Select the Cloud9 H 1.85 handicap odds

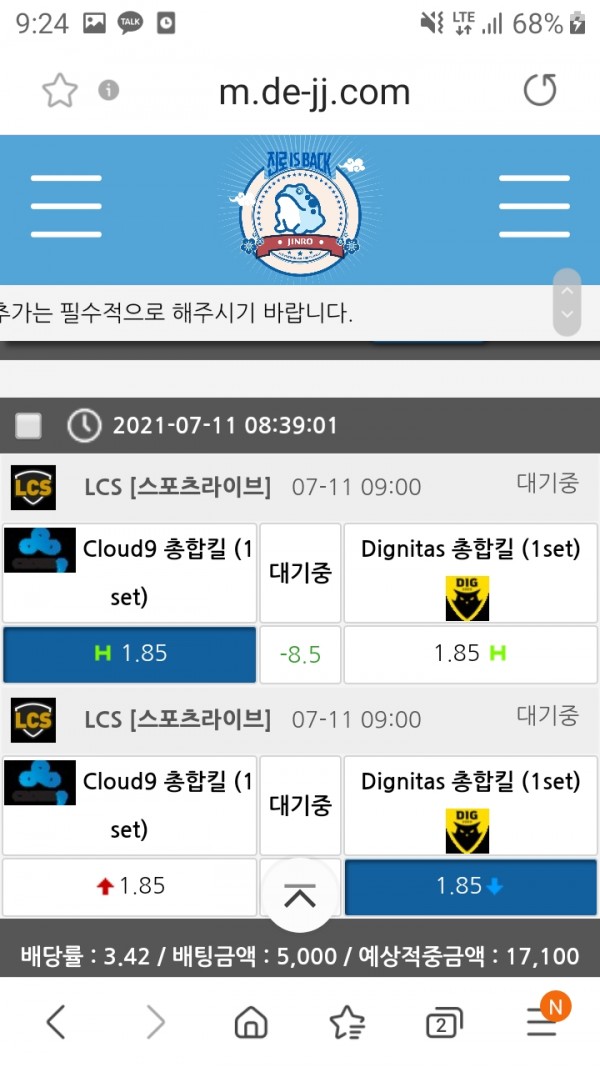point(128,654)
